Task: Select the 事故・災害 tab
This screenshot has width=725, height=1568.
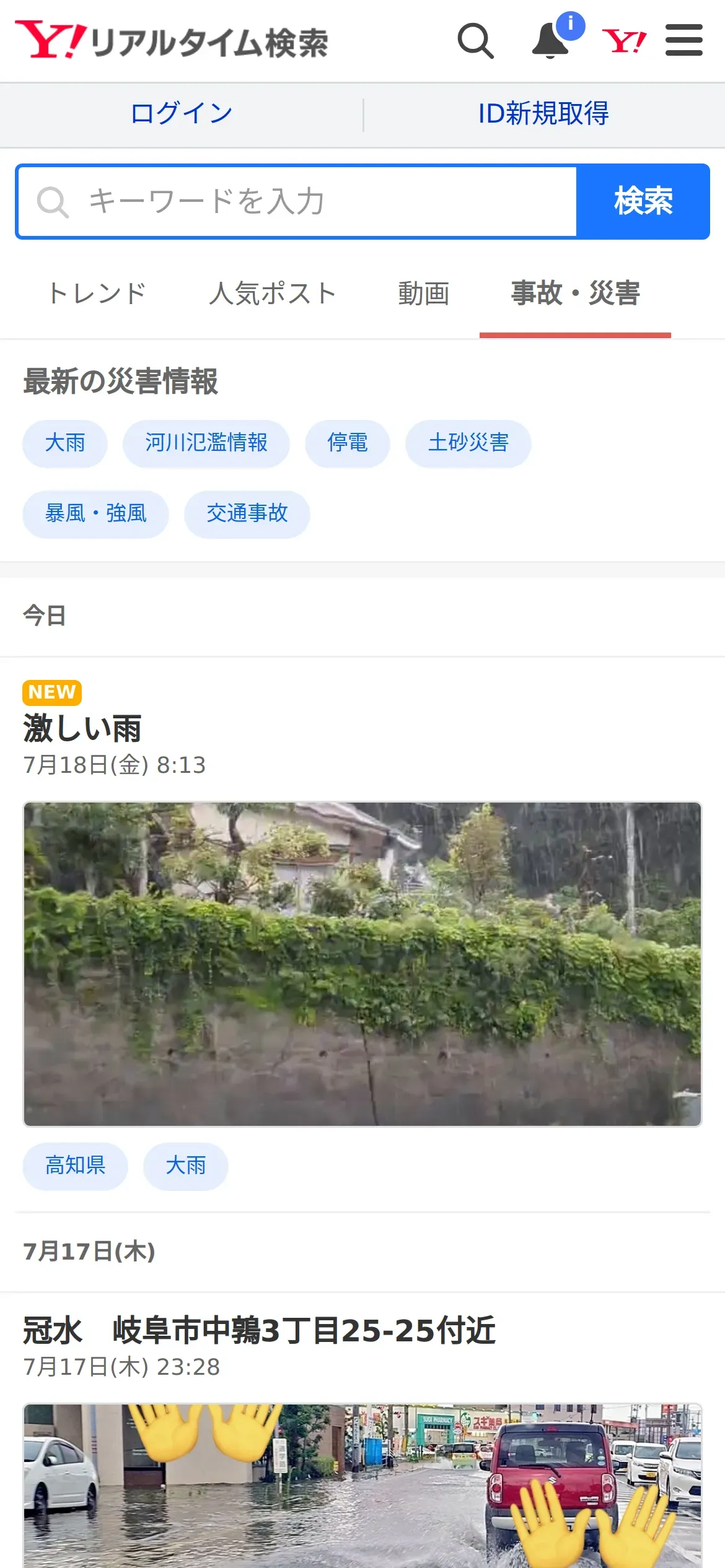Action: [575, 294]
